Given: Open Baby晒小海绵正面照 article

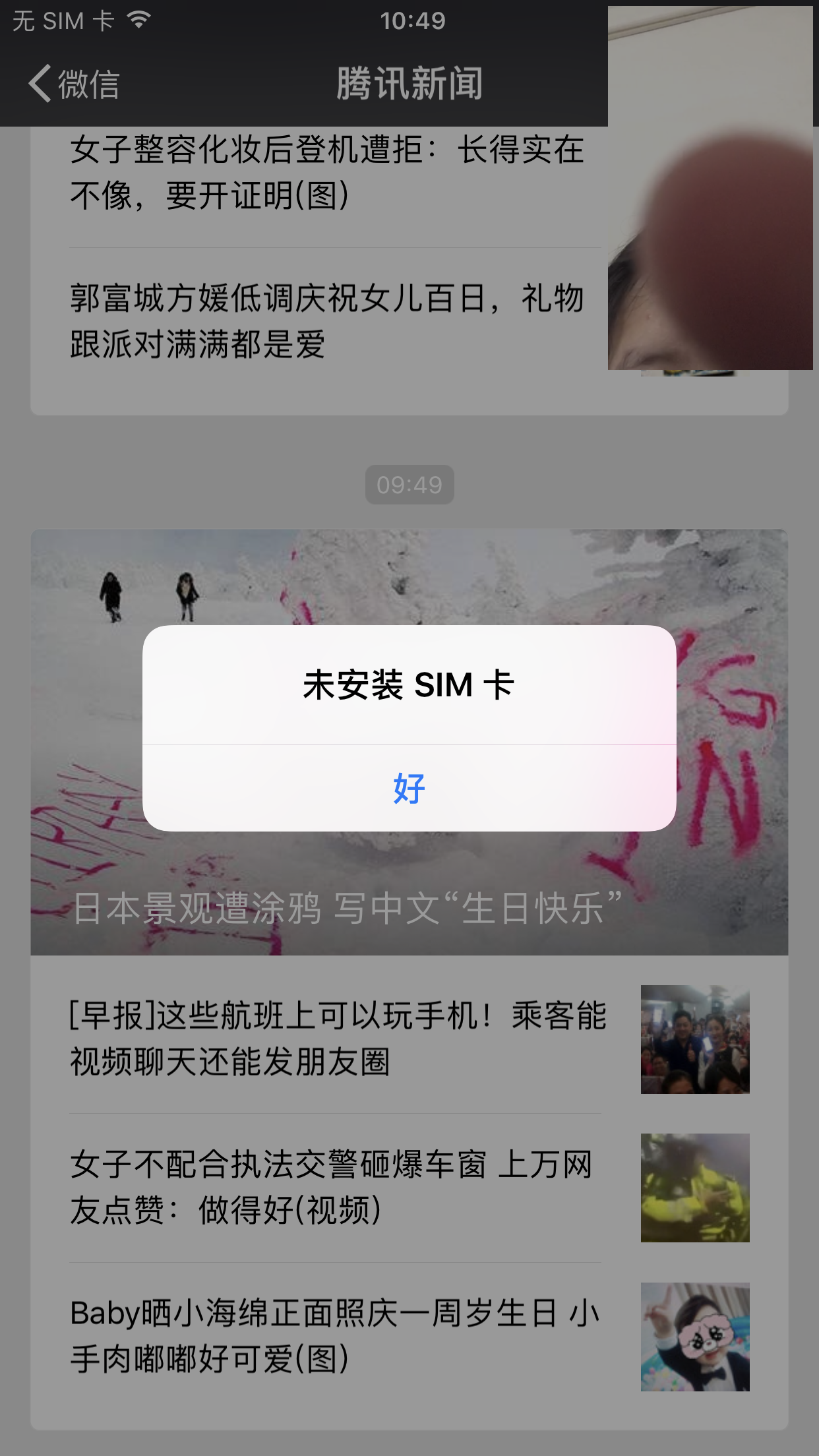Looking at the screenshot, I should [336, 1336].
